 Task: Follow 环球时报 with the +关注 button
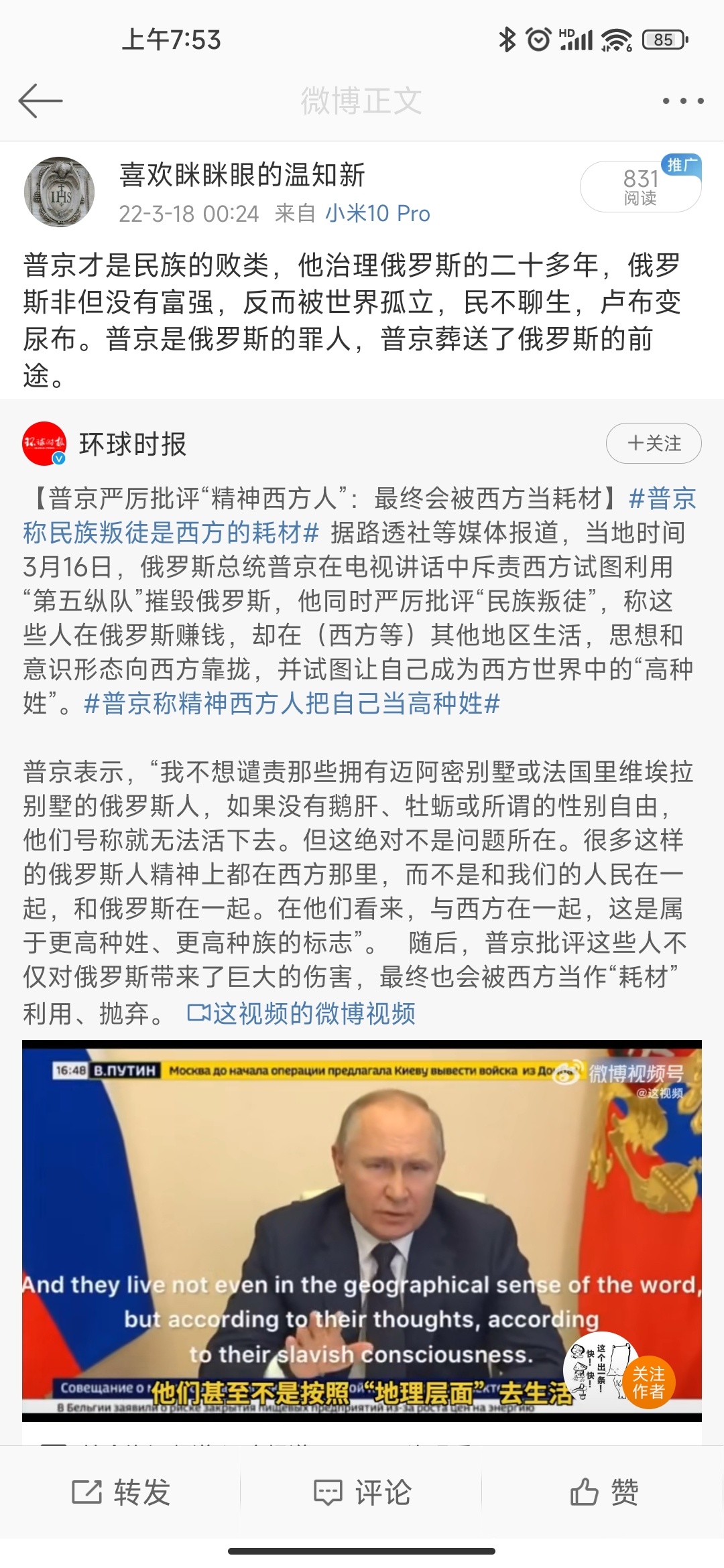(654, 443)
